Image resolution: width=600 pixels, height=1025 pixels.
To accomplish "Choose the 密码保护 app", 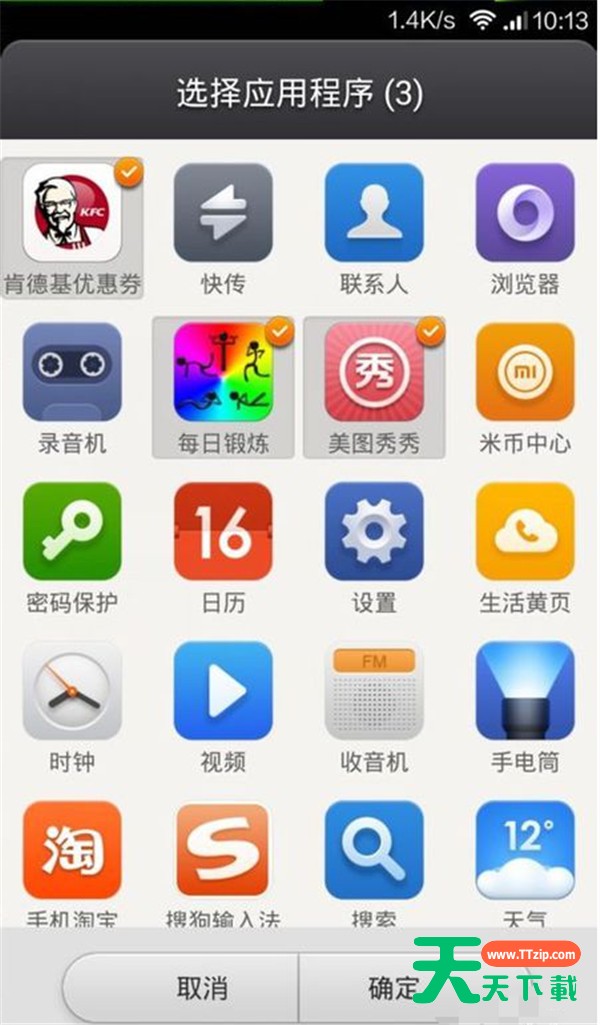I will (72, 531).
